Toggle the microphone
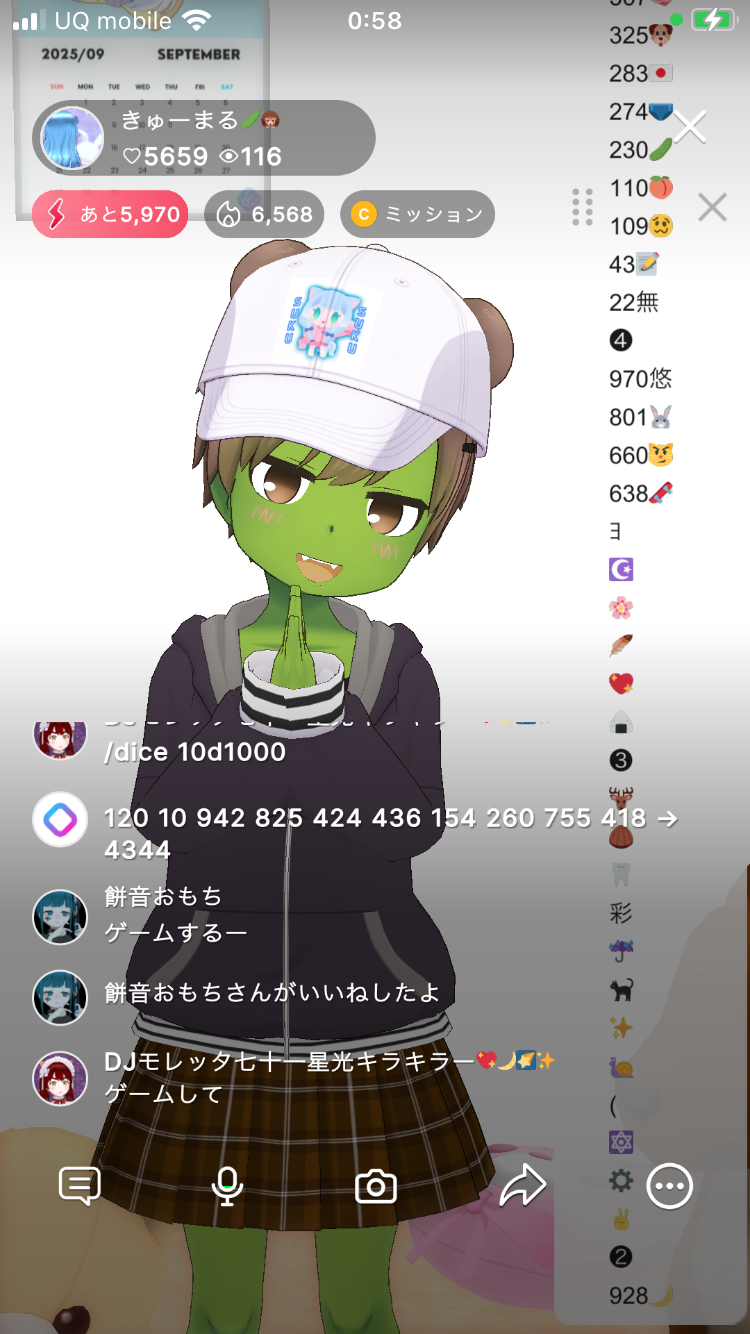750x1334 pixels. pyautogui.click(x=228, y=1187)
